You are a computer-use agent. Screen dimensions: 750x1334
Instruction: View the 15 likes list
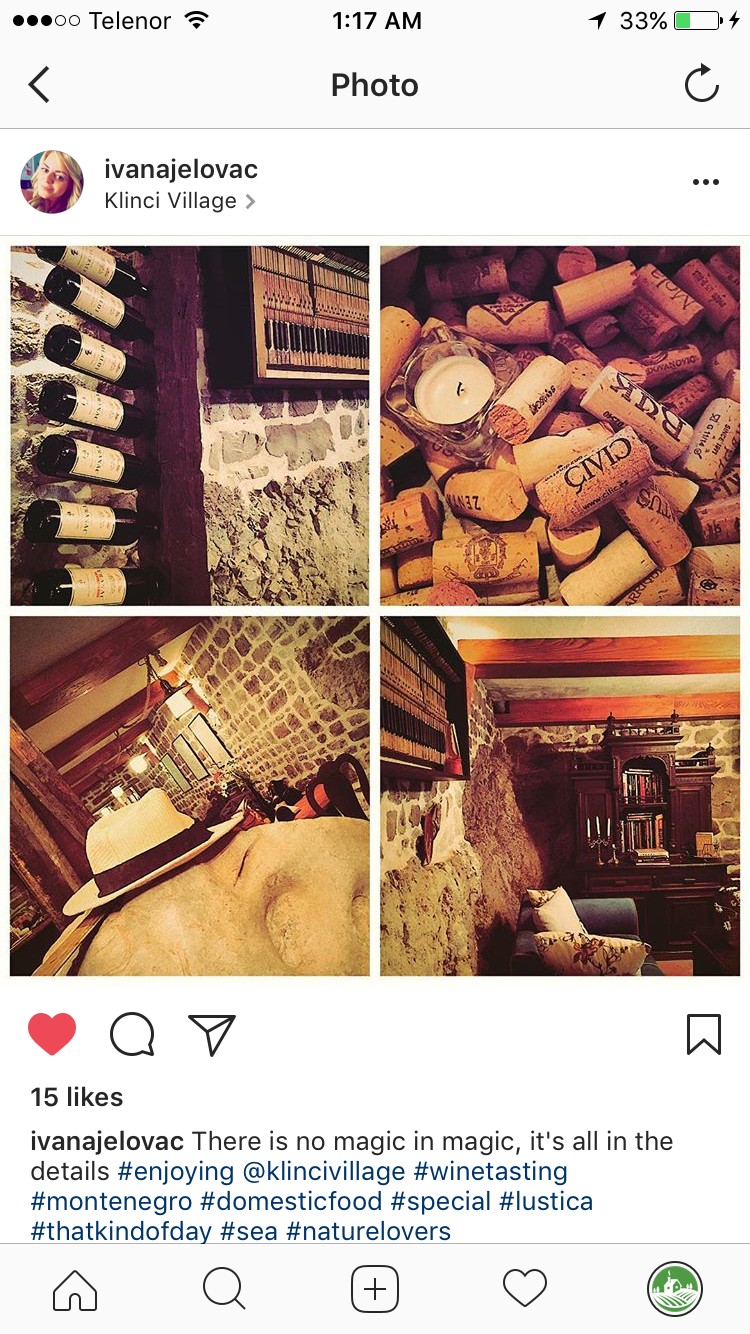point(77,1097)
